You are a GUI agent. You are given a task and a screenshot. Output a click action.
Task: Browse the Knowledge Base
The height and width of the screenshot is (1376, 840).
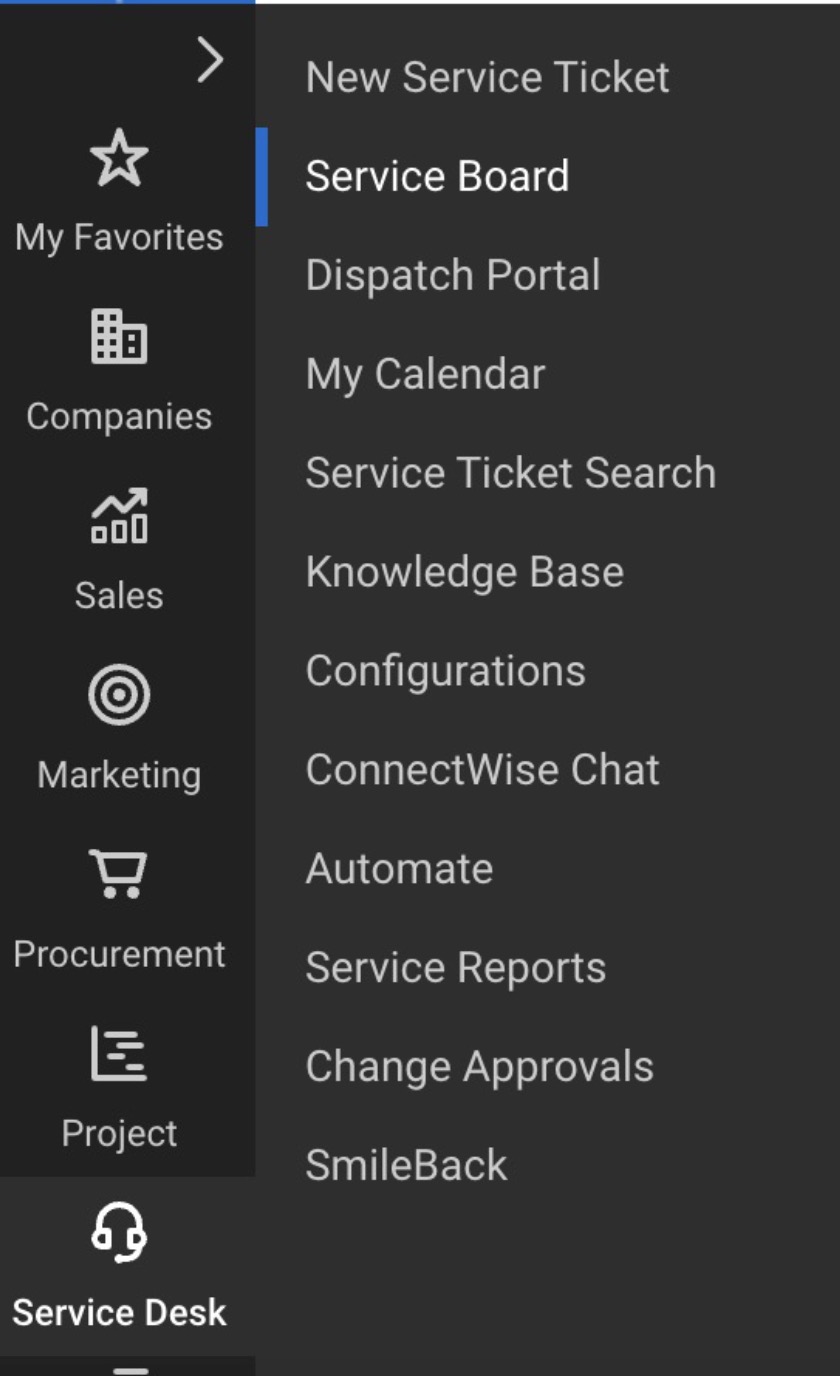click(465, 571)
